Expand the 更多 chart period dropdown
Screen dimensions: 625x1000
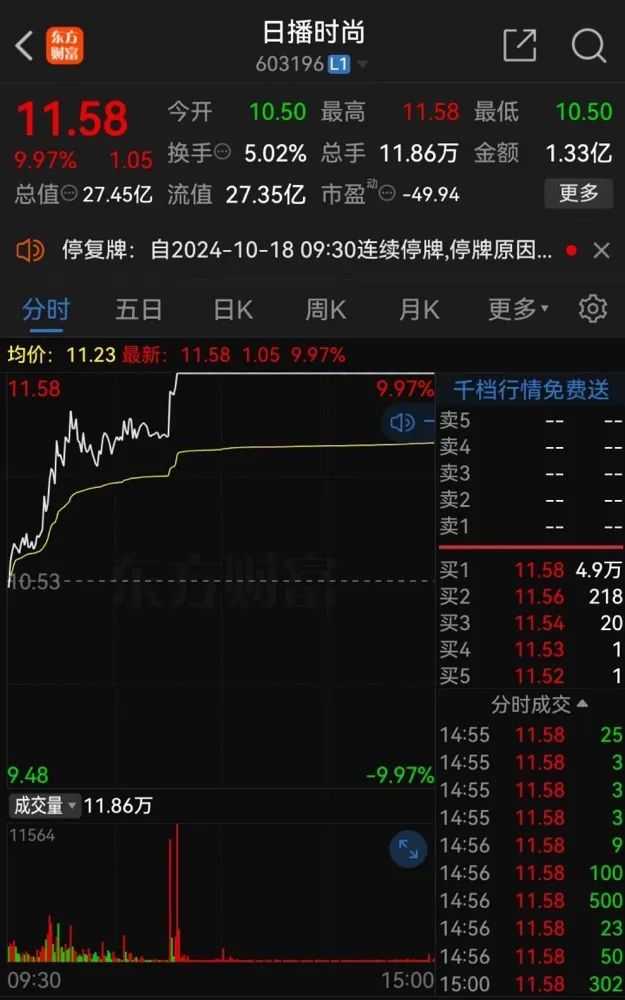[x=517, y=310]
